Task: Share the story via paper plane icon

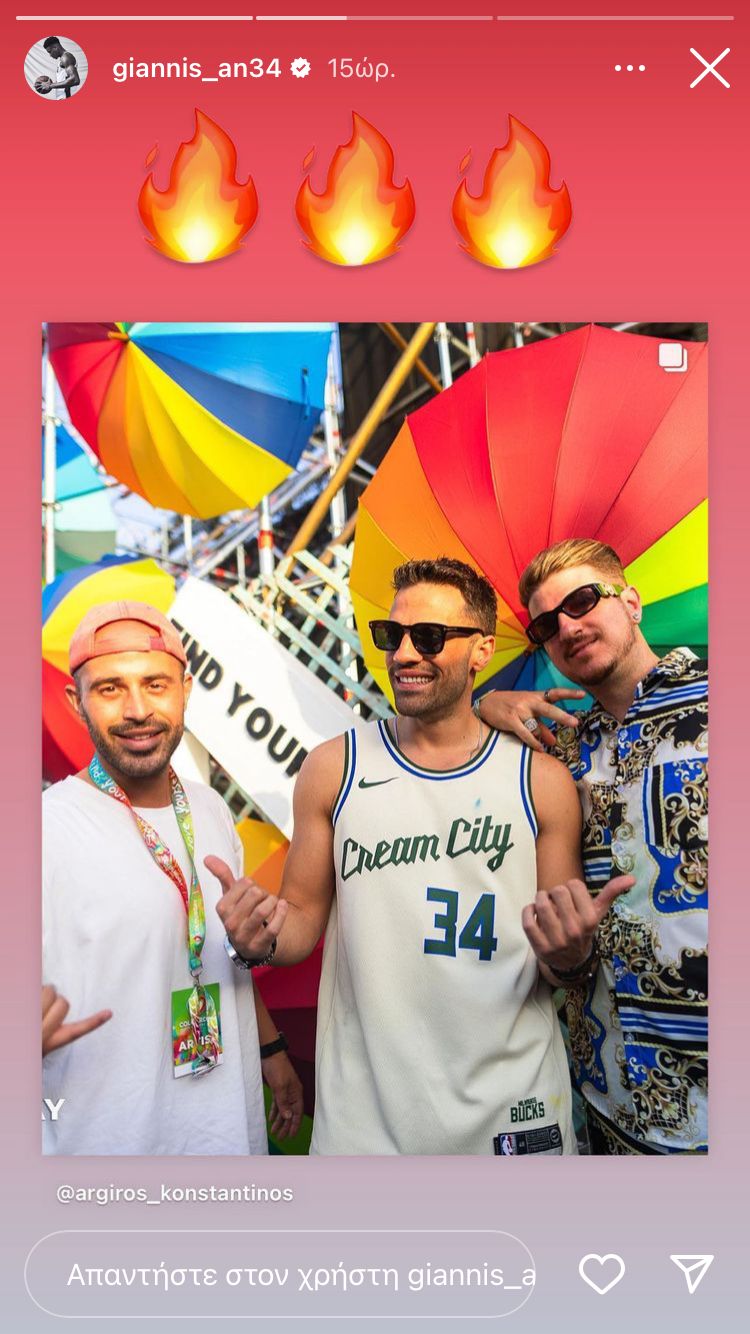Action: click(x=692, y=1274)
